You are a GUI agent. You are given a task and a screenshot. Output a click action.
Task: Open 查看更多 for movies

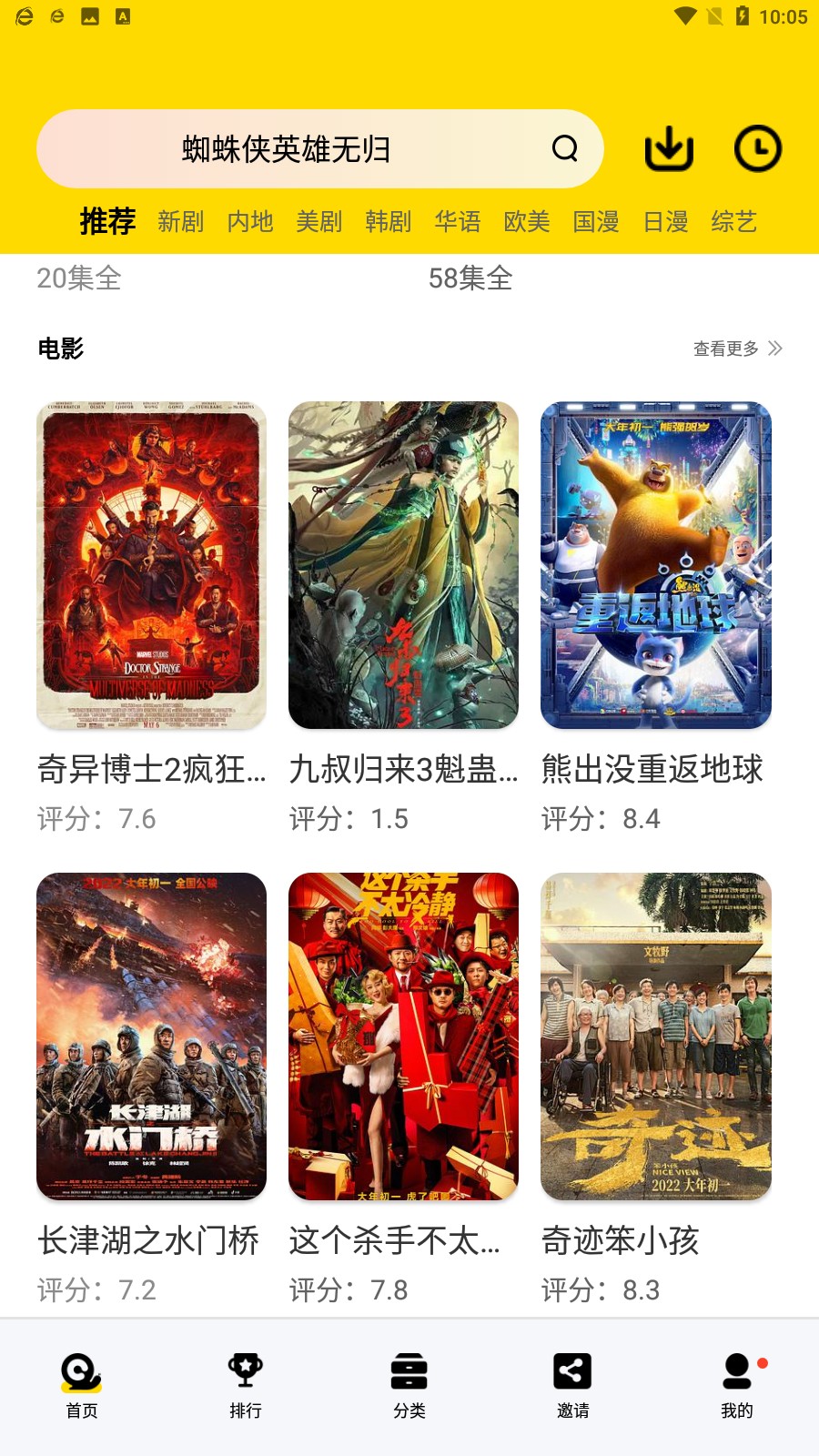pyautogui.click(x=726, y=347)
